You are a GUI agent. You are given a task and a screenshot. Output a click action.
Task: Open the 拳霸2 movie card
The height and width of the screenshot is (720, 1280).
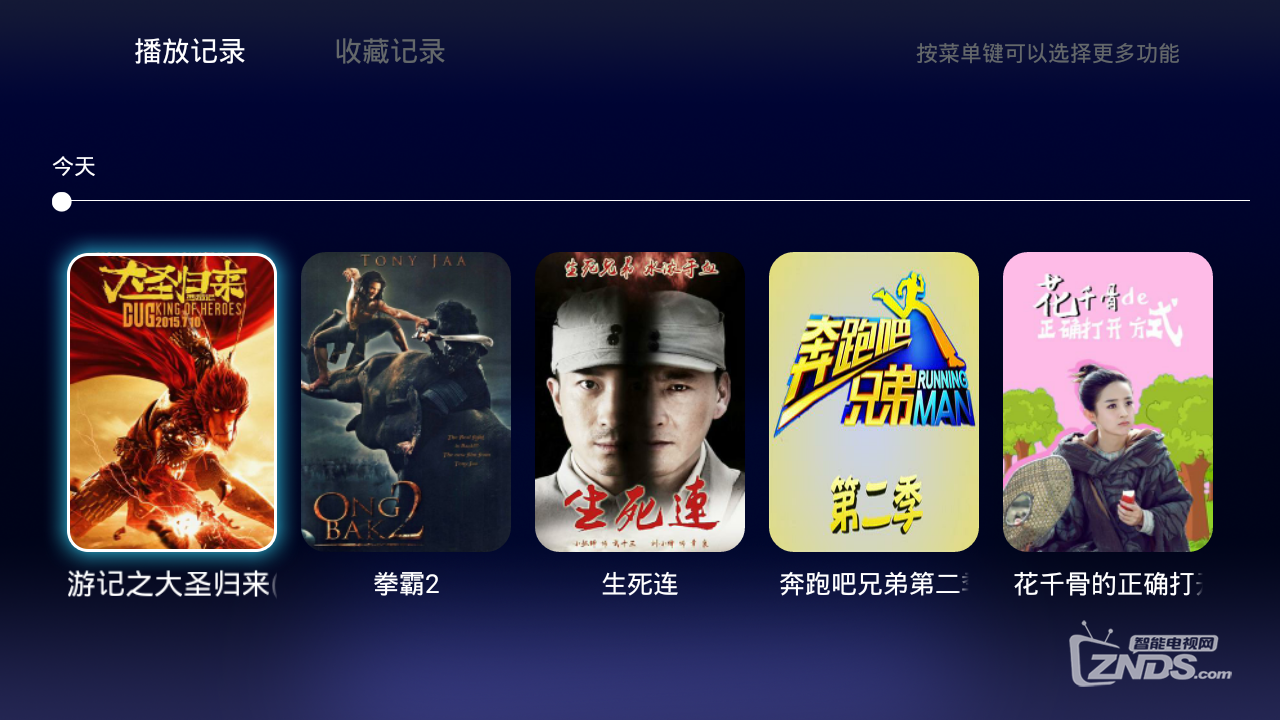406,402
